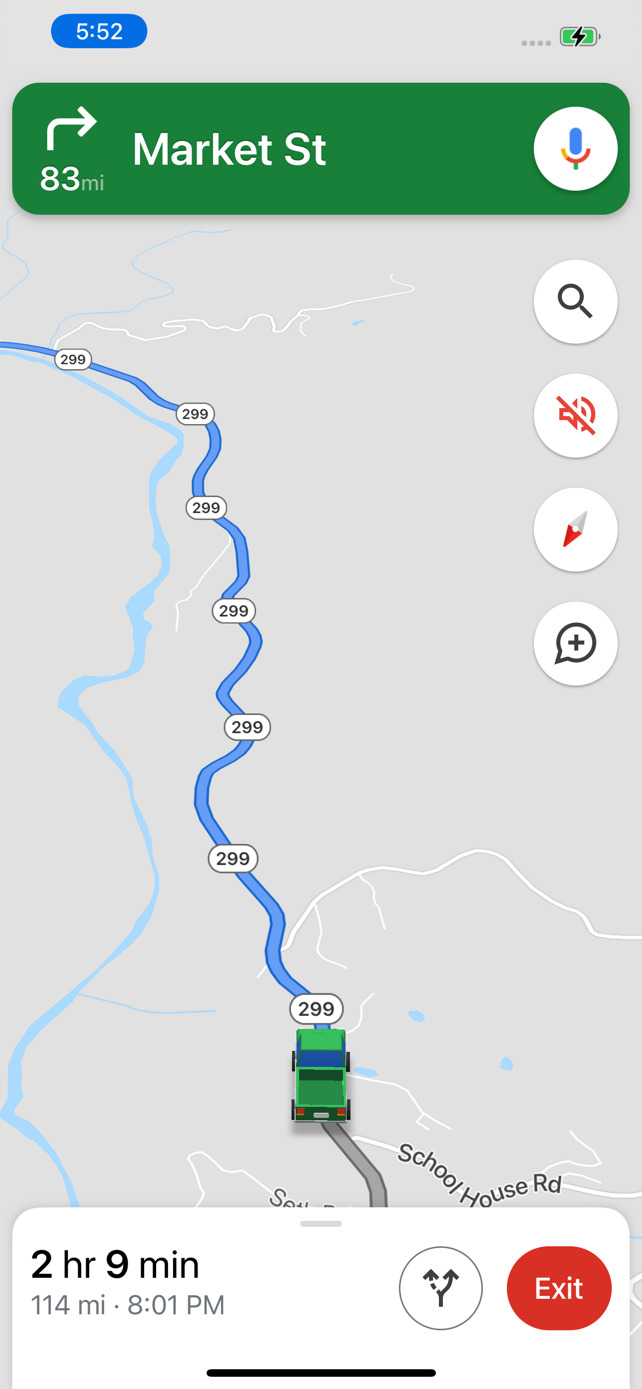The width and height of the screenshot is (642, 1389).
Task: Expand the trip details handle
Action: coord(321,1223)
